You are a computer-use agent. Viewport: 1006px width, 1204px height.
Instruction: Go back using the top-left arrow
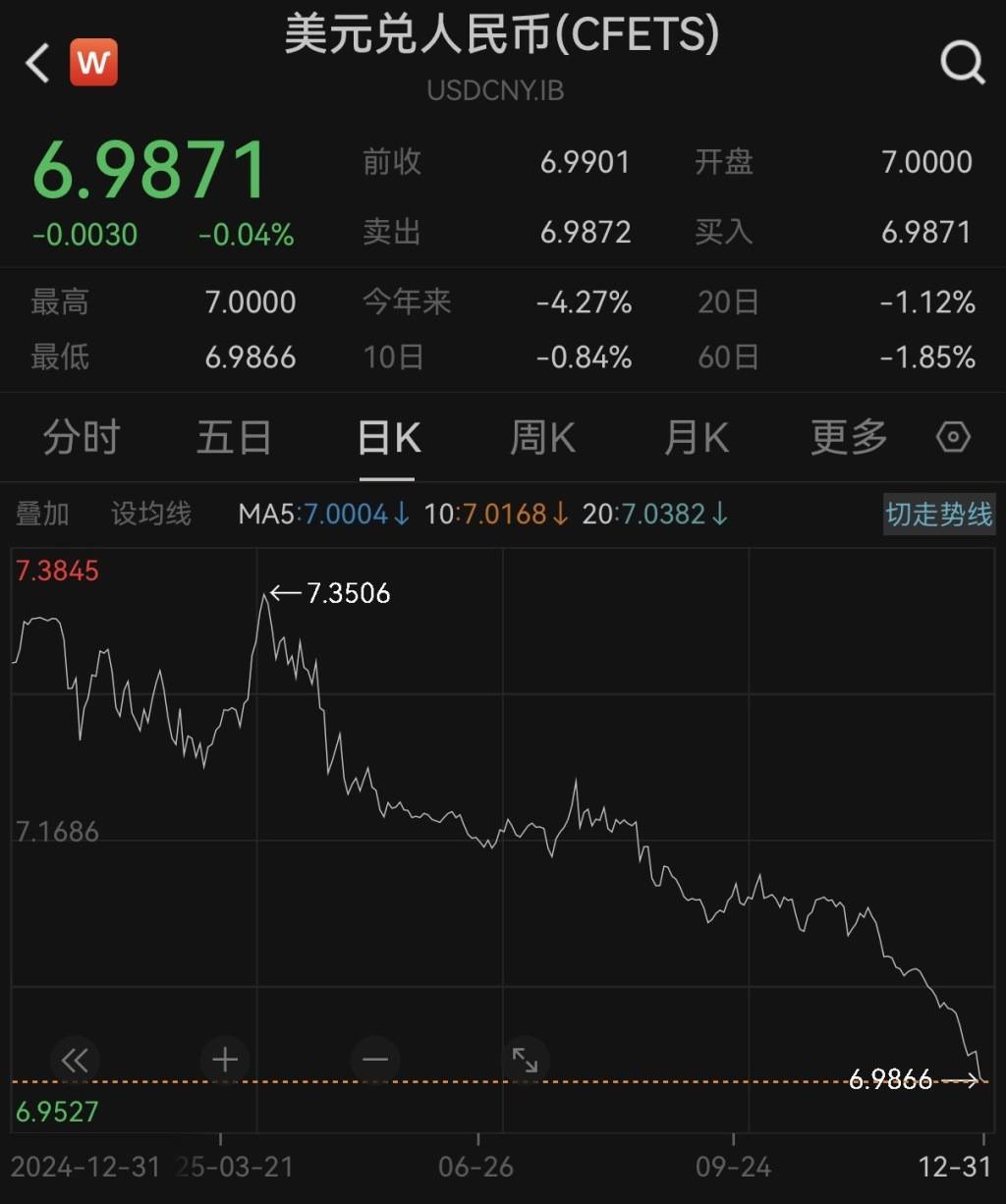(37, 63)
